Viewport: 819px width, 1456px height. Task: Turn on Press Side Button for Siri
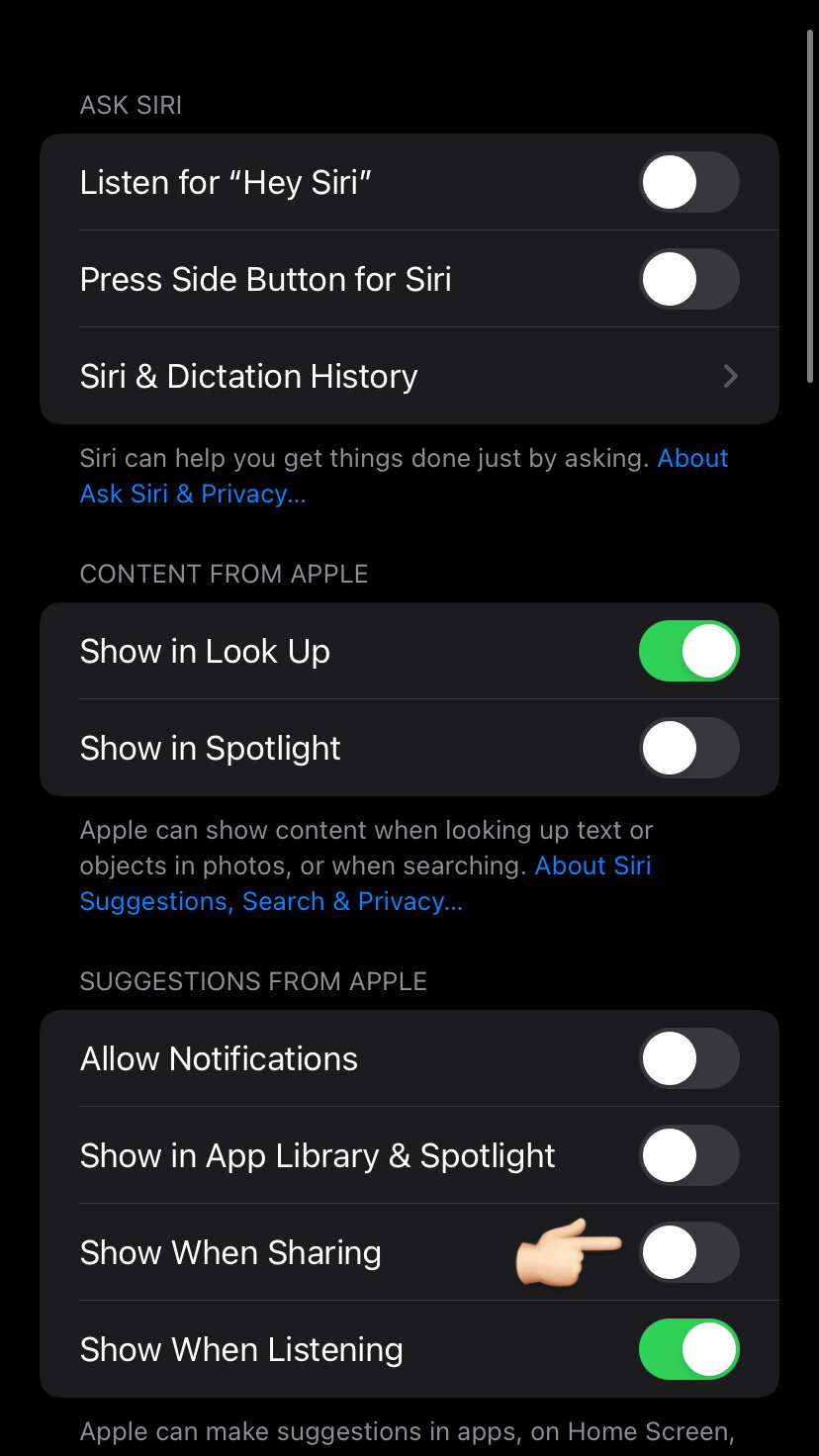point(688,280)
